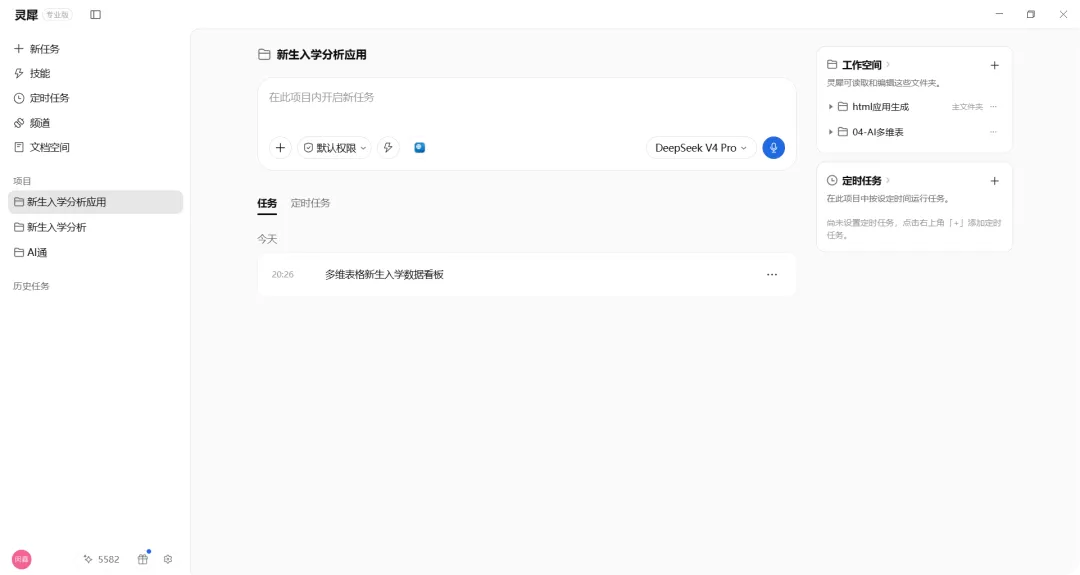Change the DeepSeek V4 Pro model selector
Viewport: 1080px width, 575px height.
(x=700, y=147)
